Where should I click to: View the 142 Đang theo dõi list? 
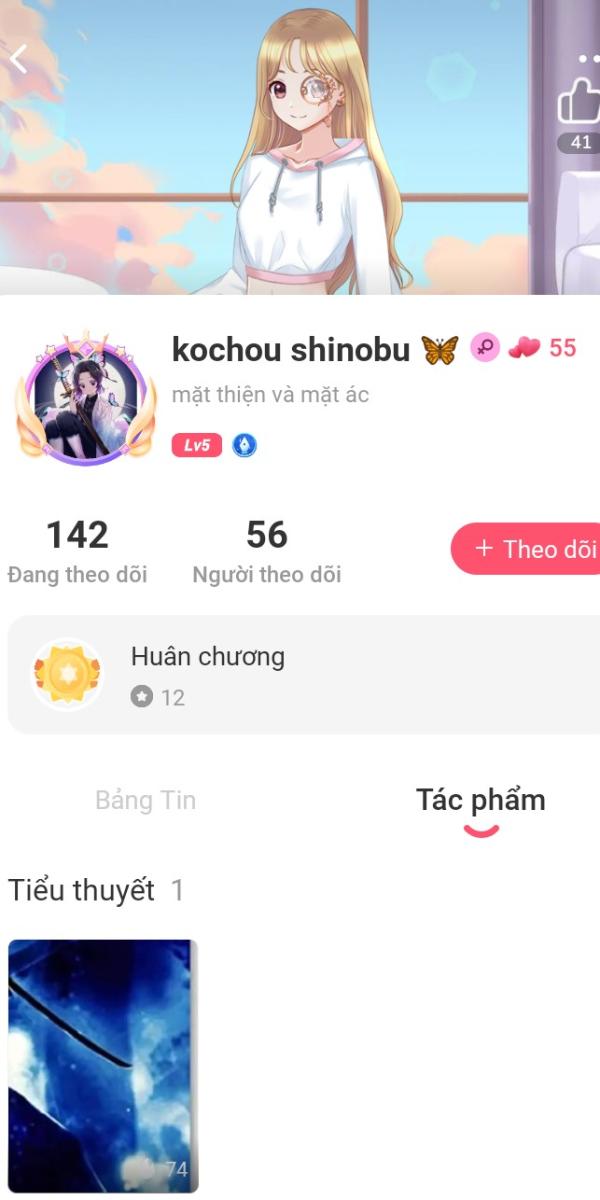coord(77,551)
